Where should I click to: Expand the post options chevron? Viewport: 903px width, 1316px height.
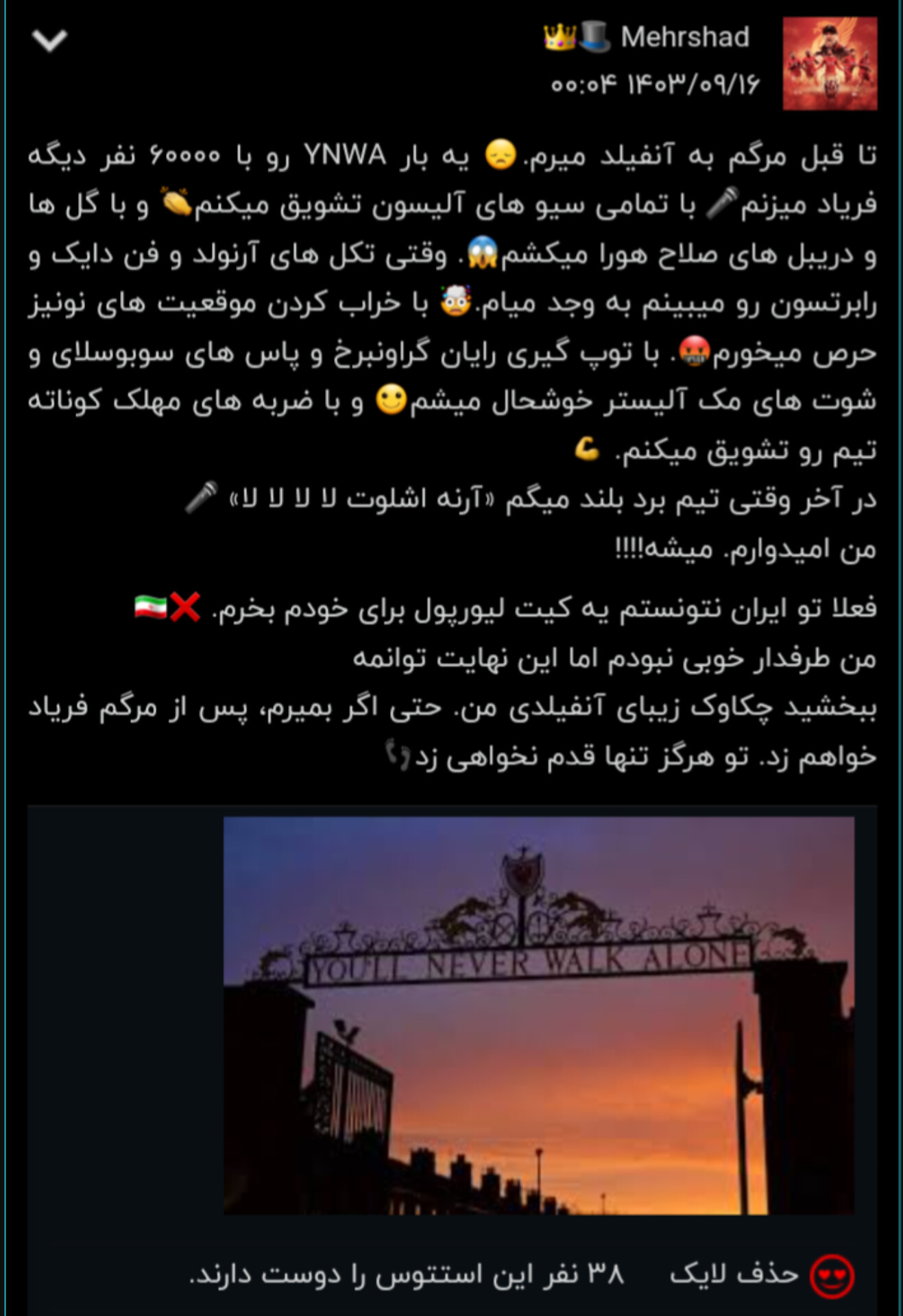tap(49, 40)
